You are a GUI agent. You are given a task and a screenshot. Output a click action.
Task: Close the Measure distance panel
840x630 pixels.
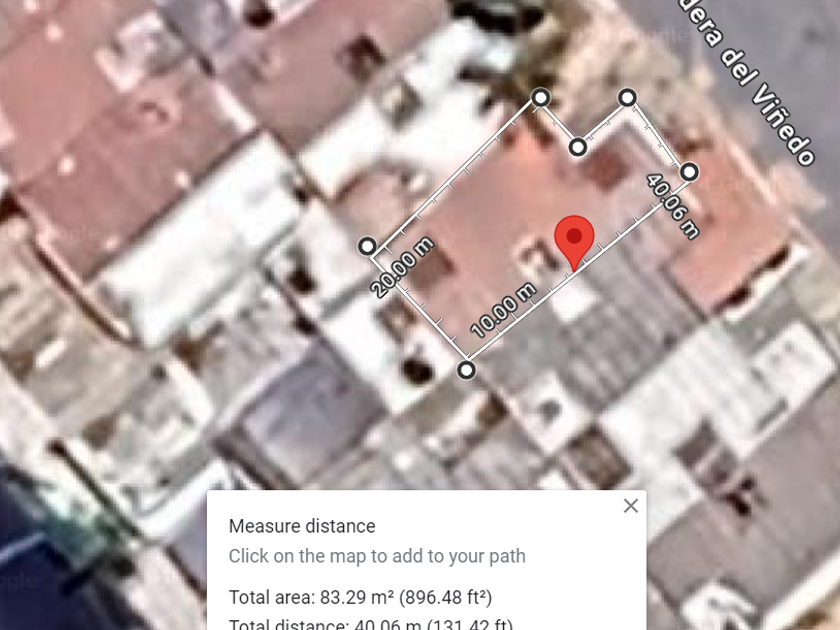tap(630, 506)
